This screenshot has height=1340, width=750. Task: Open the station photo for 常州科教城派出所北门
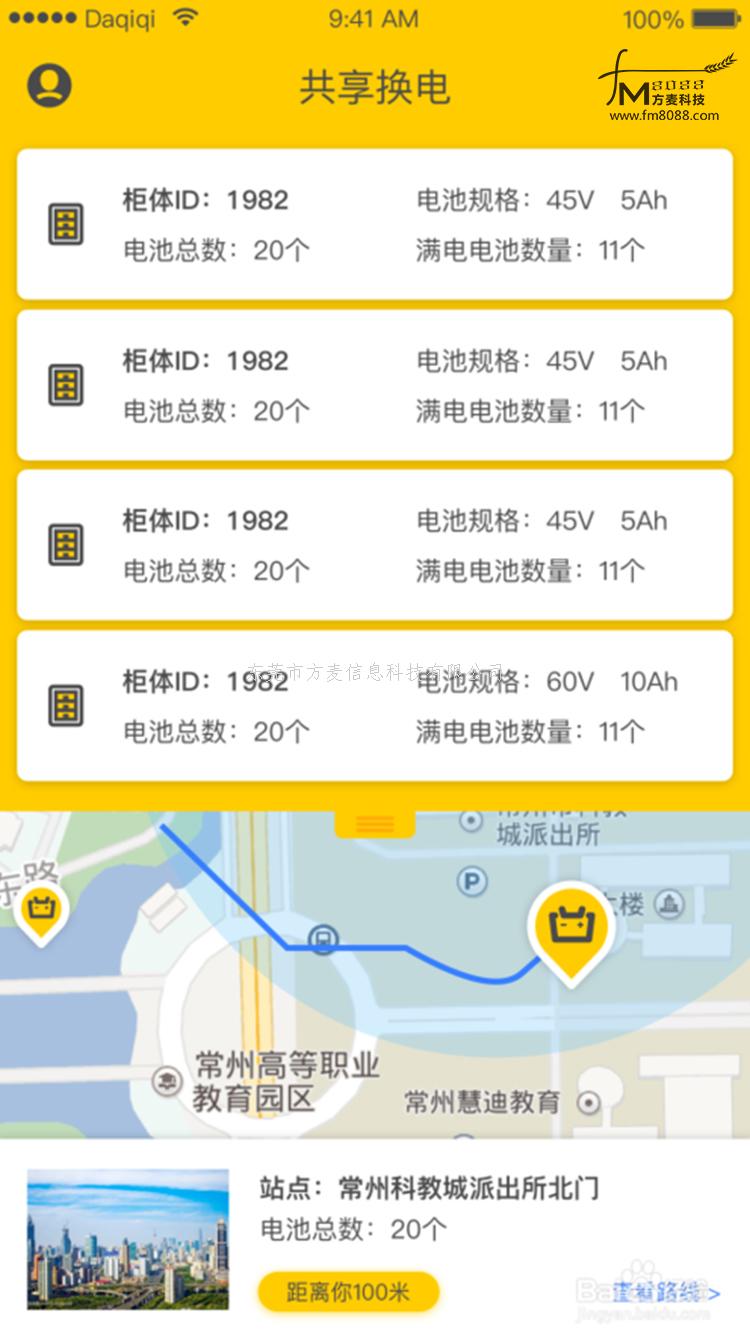pos(128,1240)
